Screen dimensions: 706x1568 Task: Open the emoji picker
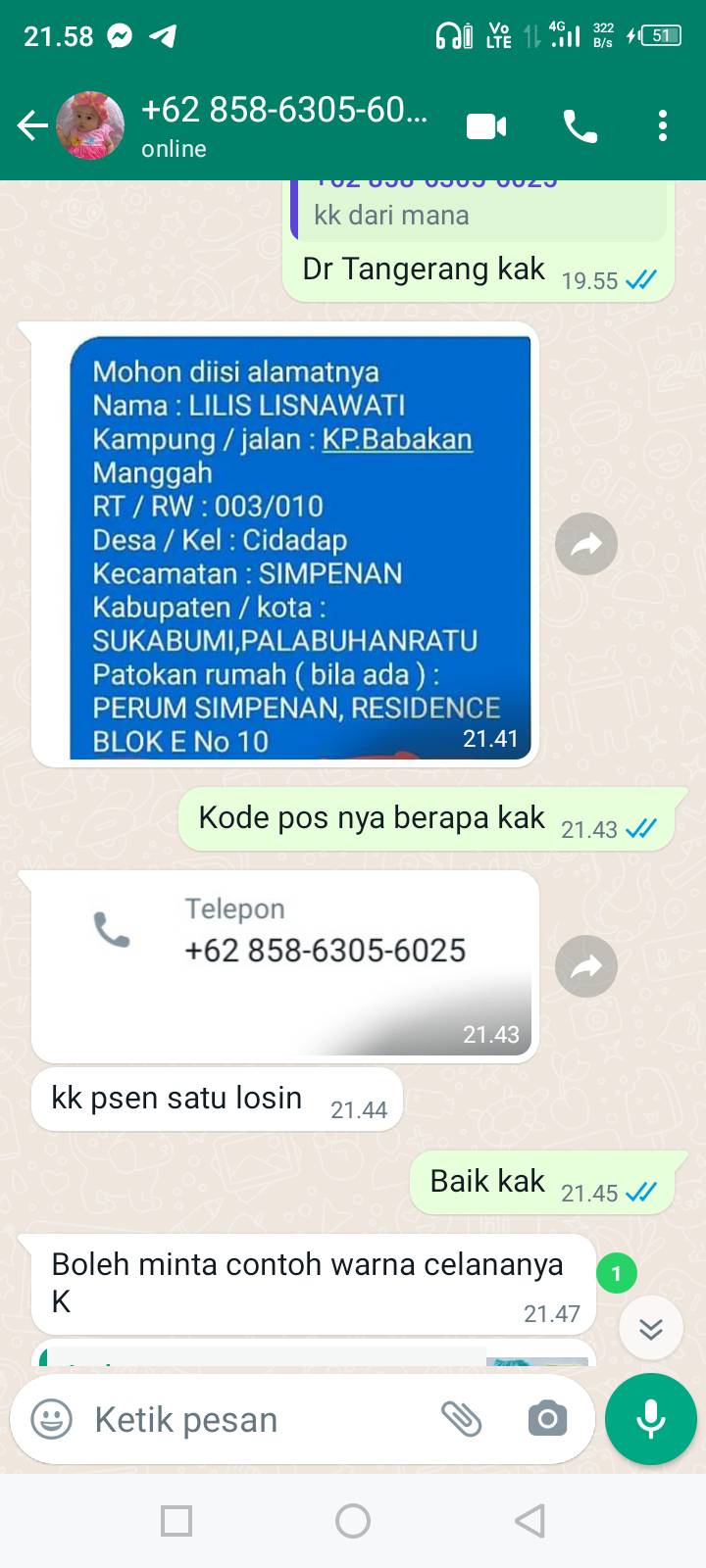52,1419
